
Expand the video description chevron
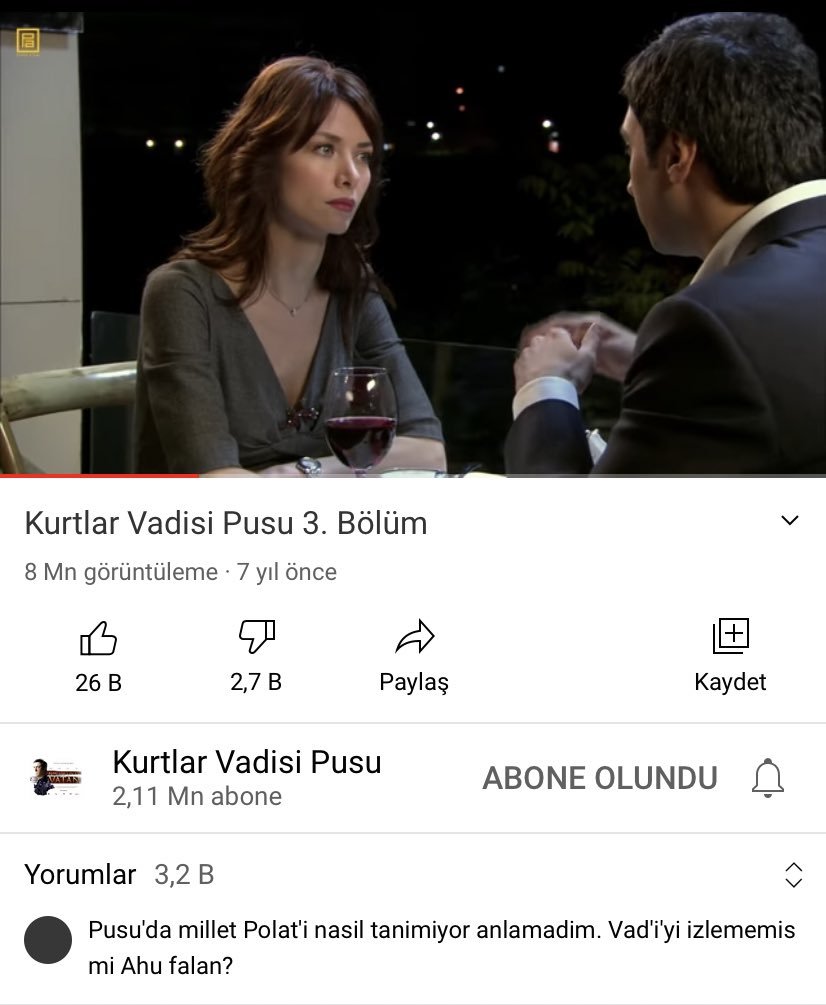[x=790, y=521]
